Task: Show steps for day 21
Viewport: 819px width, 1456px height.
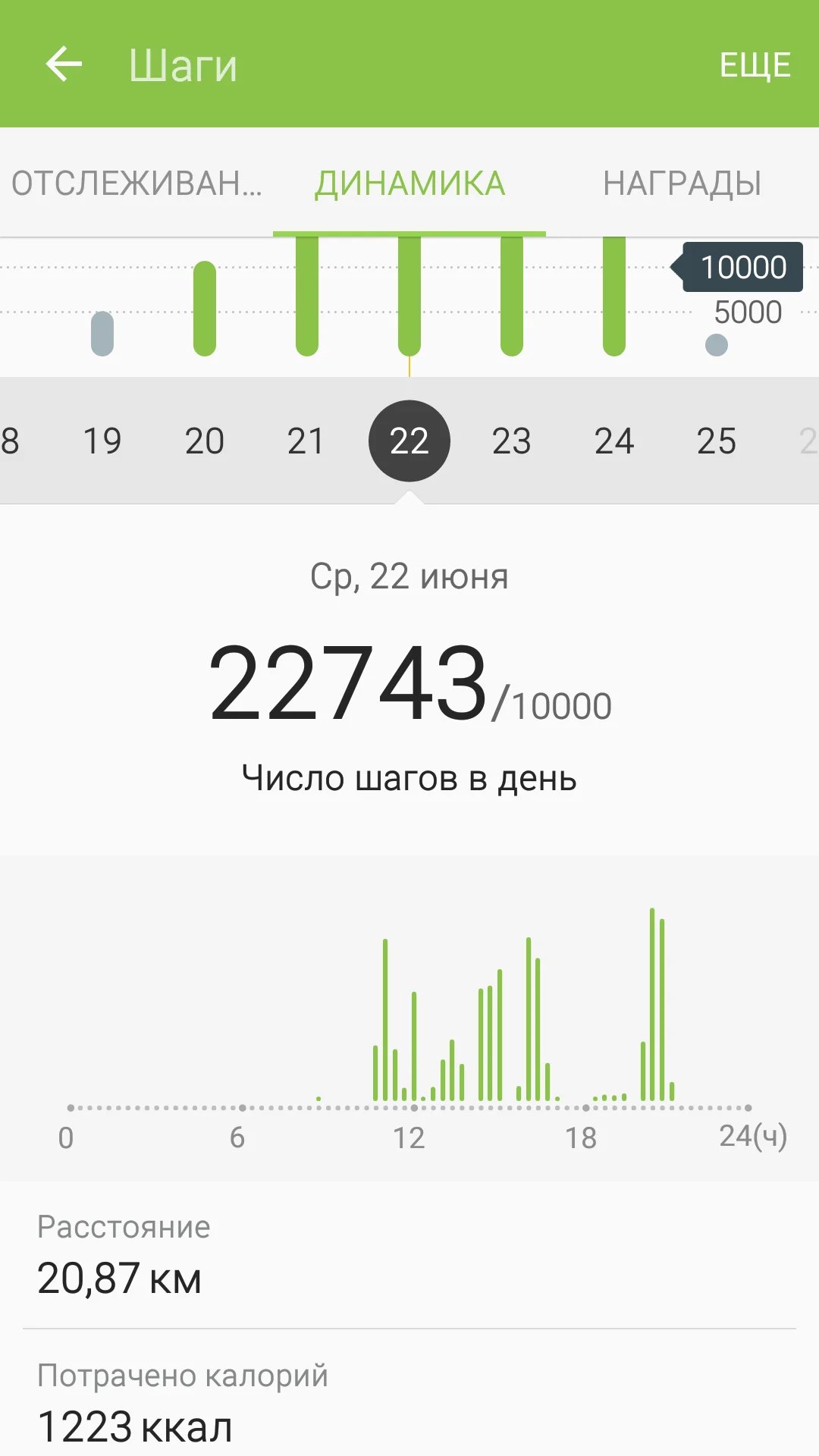Action: pos(306,441)
